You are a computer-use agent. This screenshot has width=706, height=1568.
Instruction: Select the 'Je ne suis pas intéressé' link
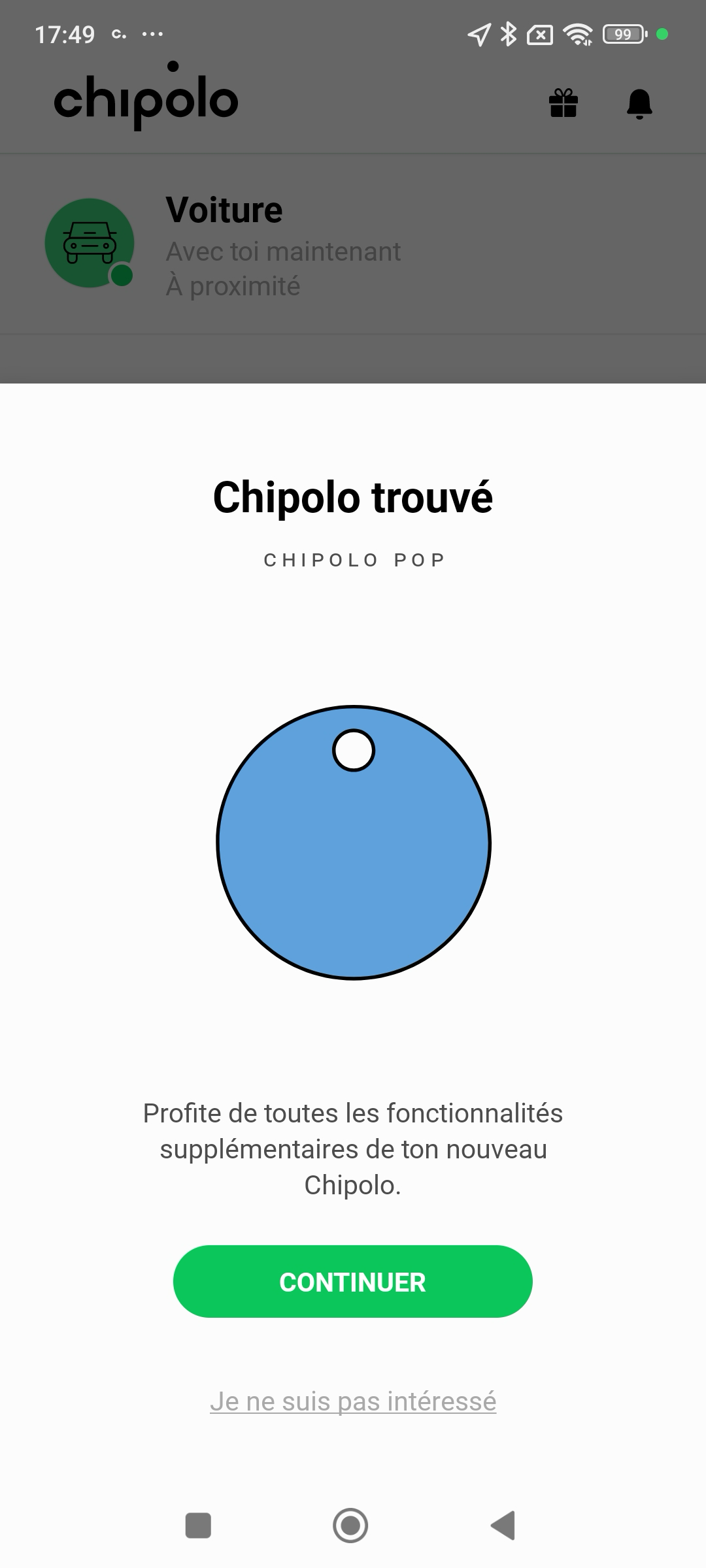(353, 1401)
